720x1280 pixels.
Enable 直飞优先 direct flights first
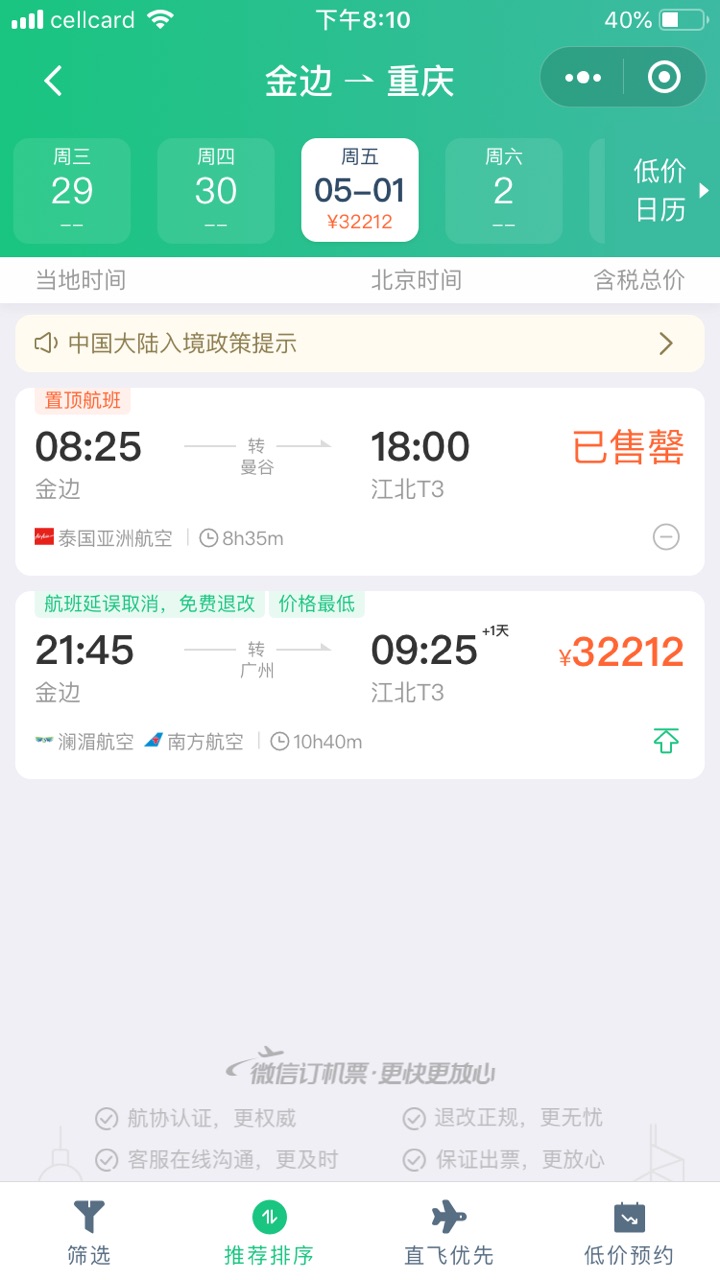449,1232
